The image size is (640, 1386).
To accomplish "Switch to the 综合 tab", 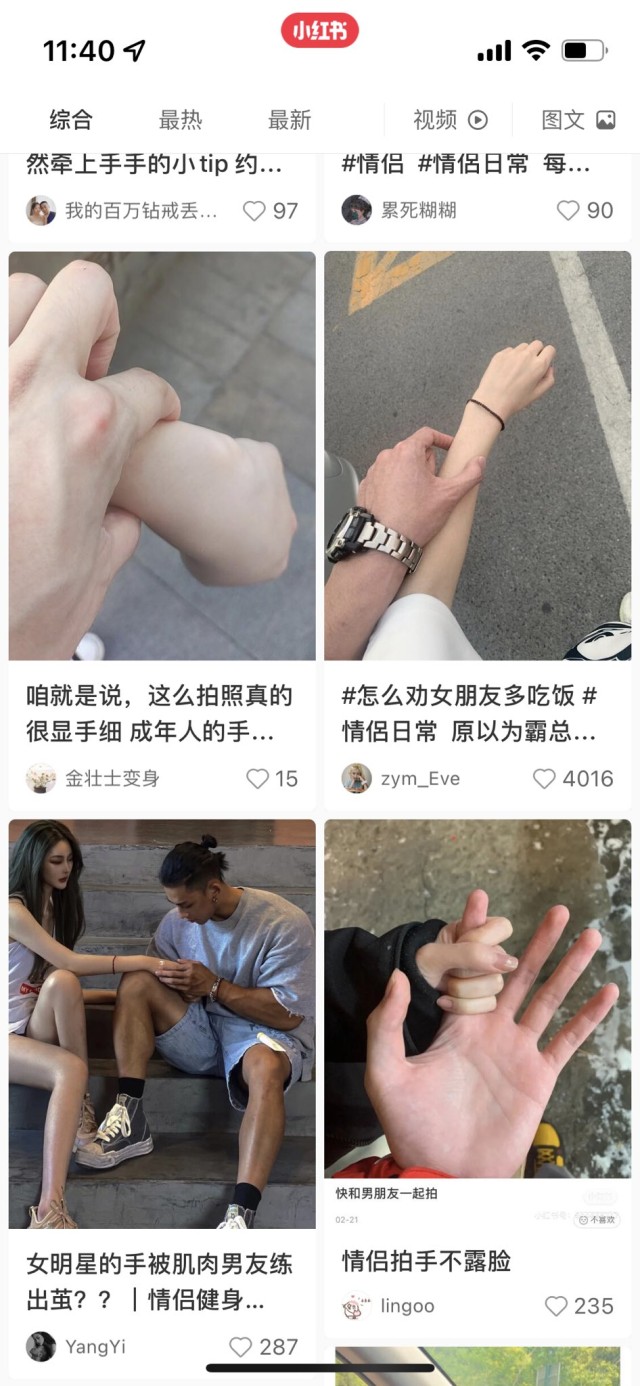I will pos(71,120).
